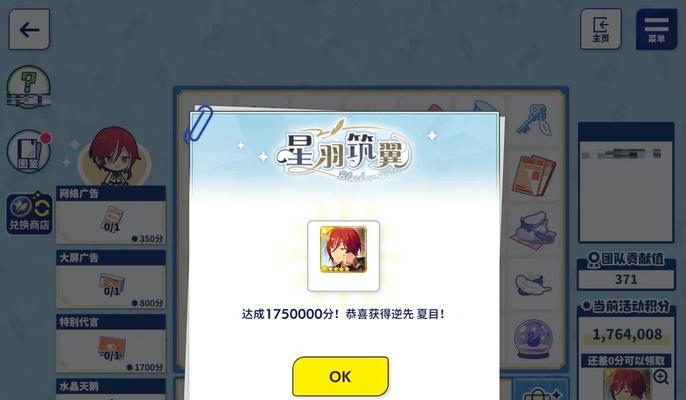
Task: Select the 网络广告 task card
Action: point(110,216)
